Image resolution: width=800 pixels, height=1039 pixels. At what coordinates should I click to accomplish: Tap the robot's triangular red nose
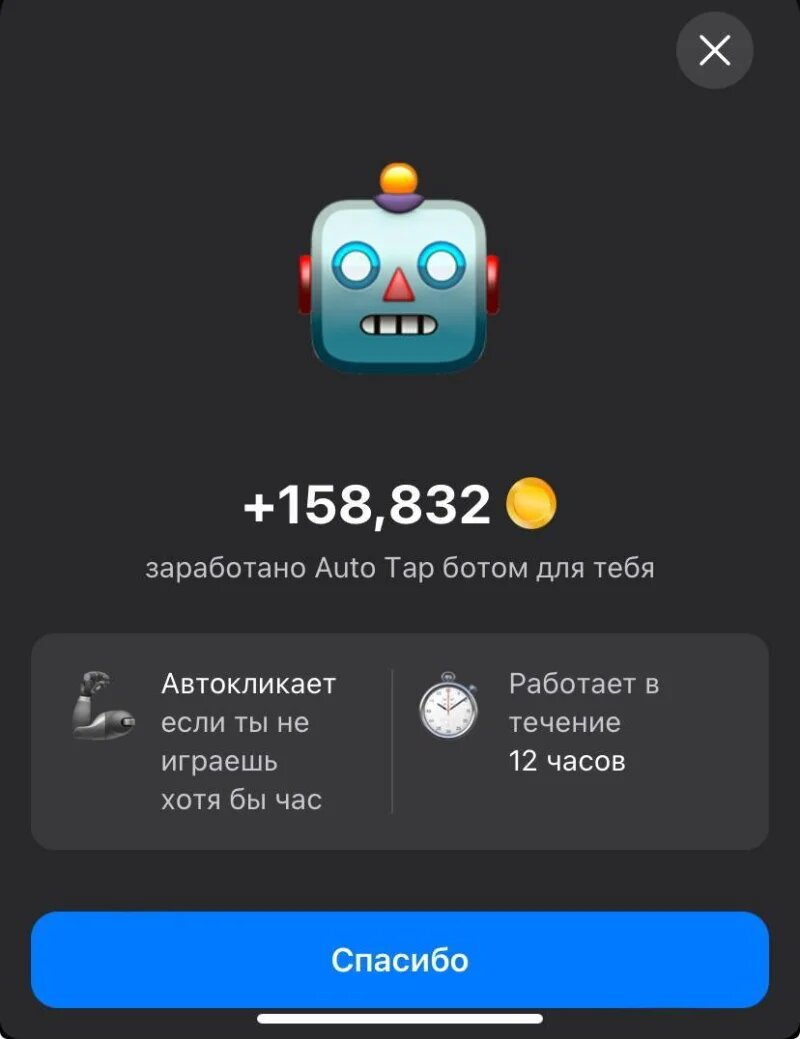400,290
